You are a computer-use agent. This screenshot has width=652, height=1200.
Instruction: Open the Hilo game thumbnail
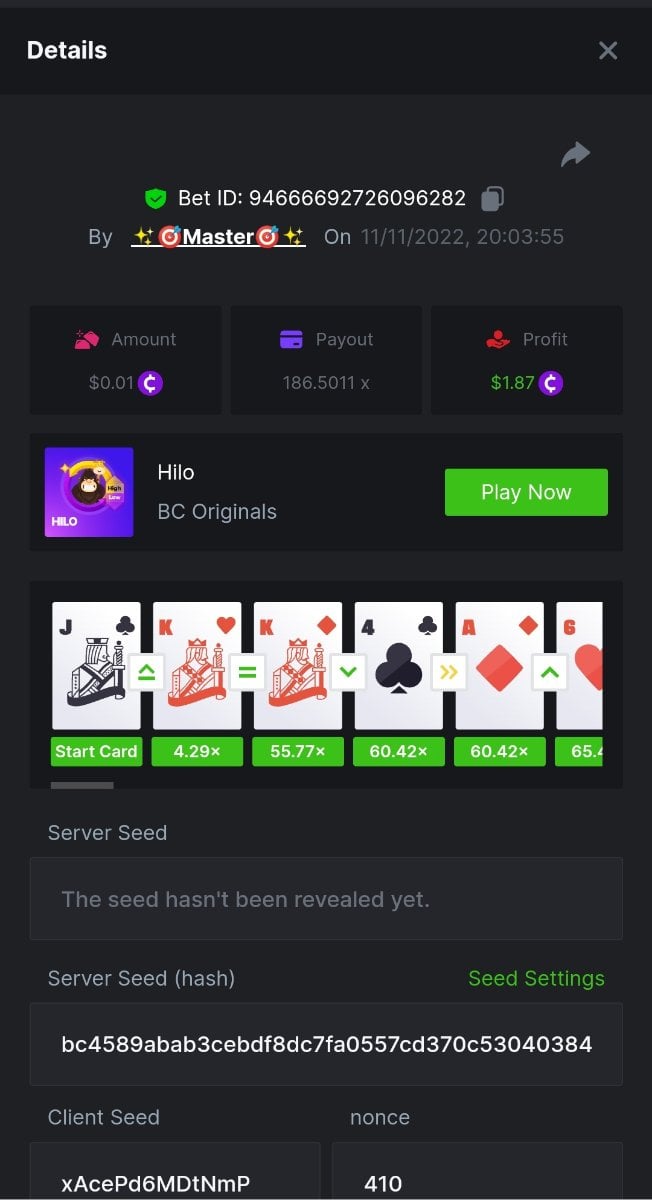coord(89,492)
